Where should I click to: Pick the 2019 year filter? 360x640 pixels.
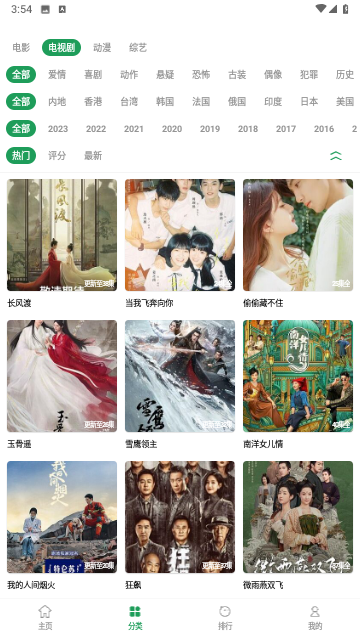click(210, 129)
